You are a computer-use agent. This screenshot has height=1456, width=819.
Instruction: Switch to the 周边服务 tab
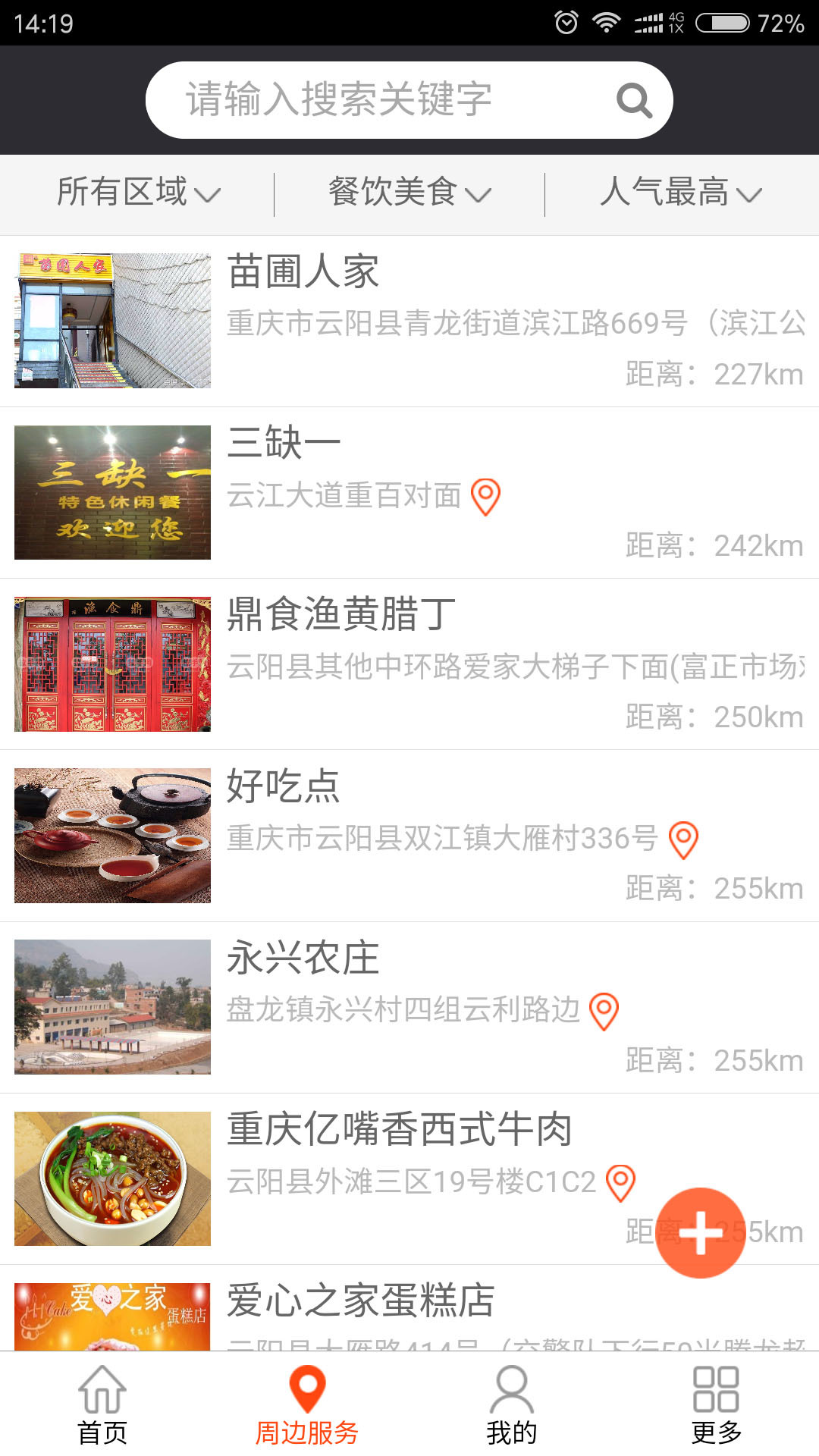(307, 1404)
